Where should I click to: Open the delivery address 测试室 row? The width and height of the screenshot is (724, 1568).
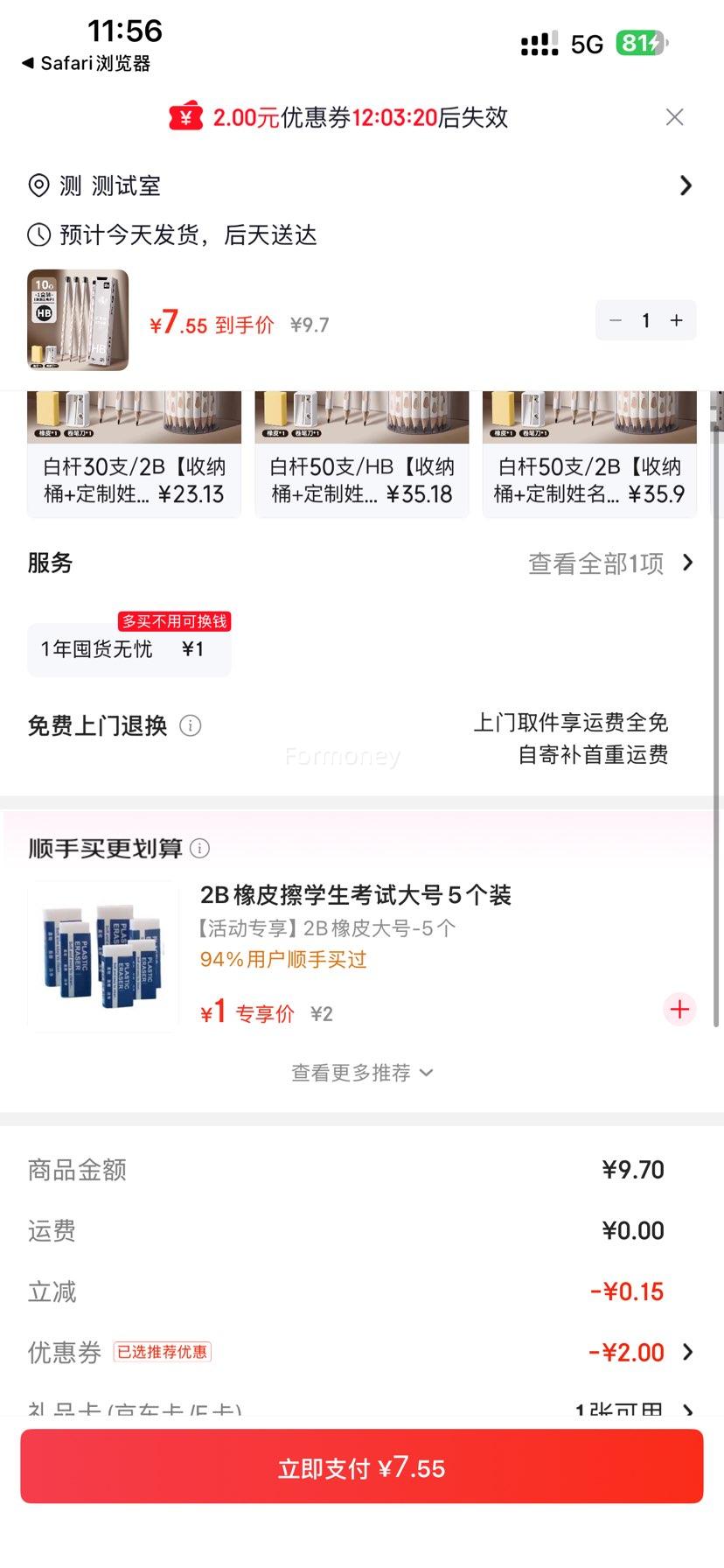(360, 185)
